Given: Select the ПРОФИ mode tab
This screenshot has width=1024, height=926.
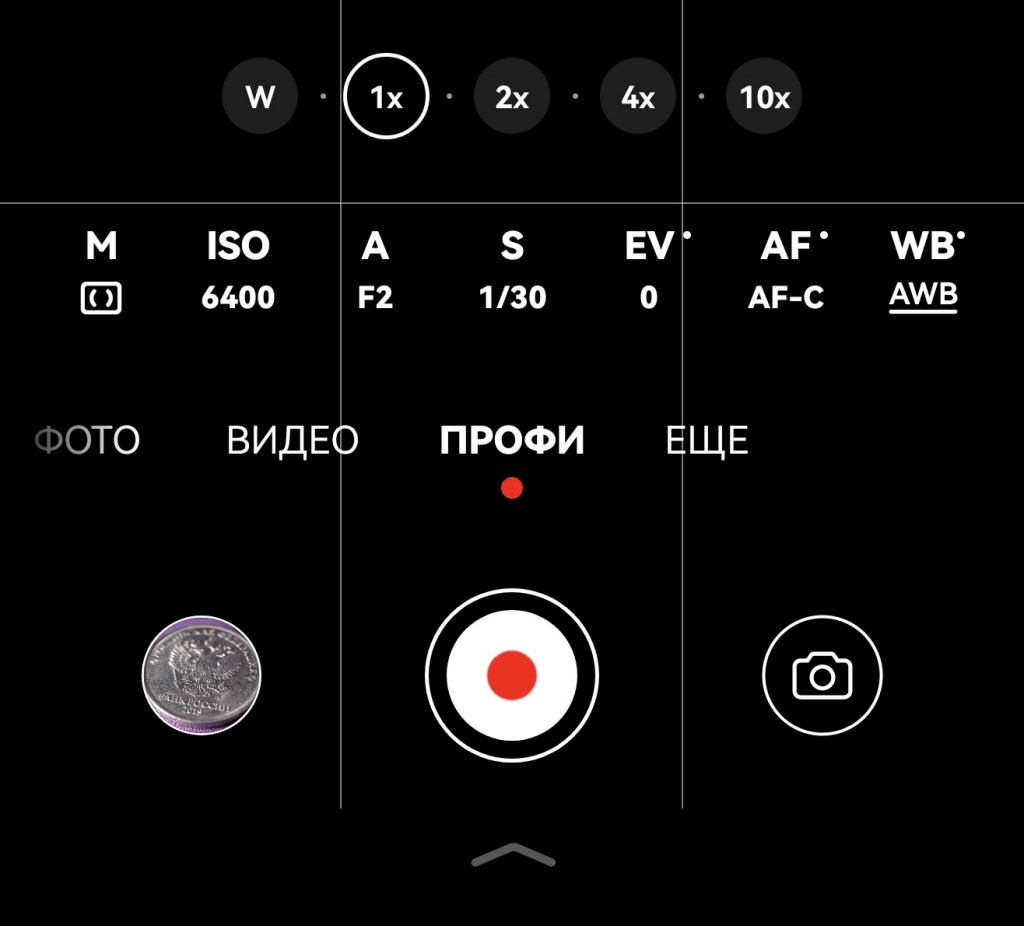Looking at the screenshot, I should (x=512, y=440).
